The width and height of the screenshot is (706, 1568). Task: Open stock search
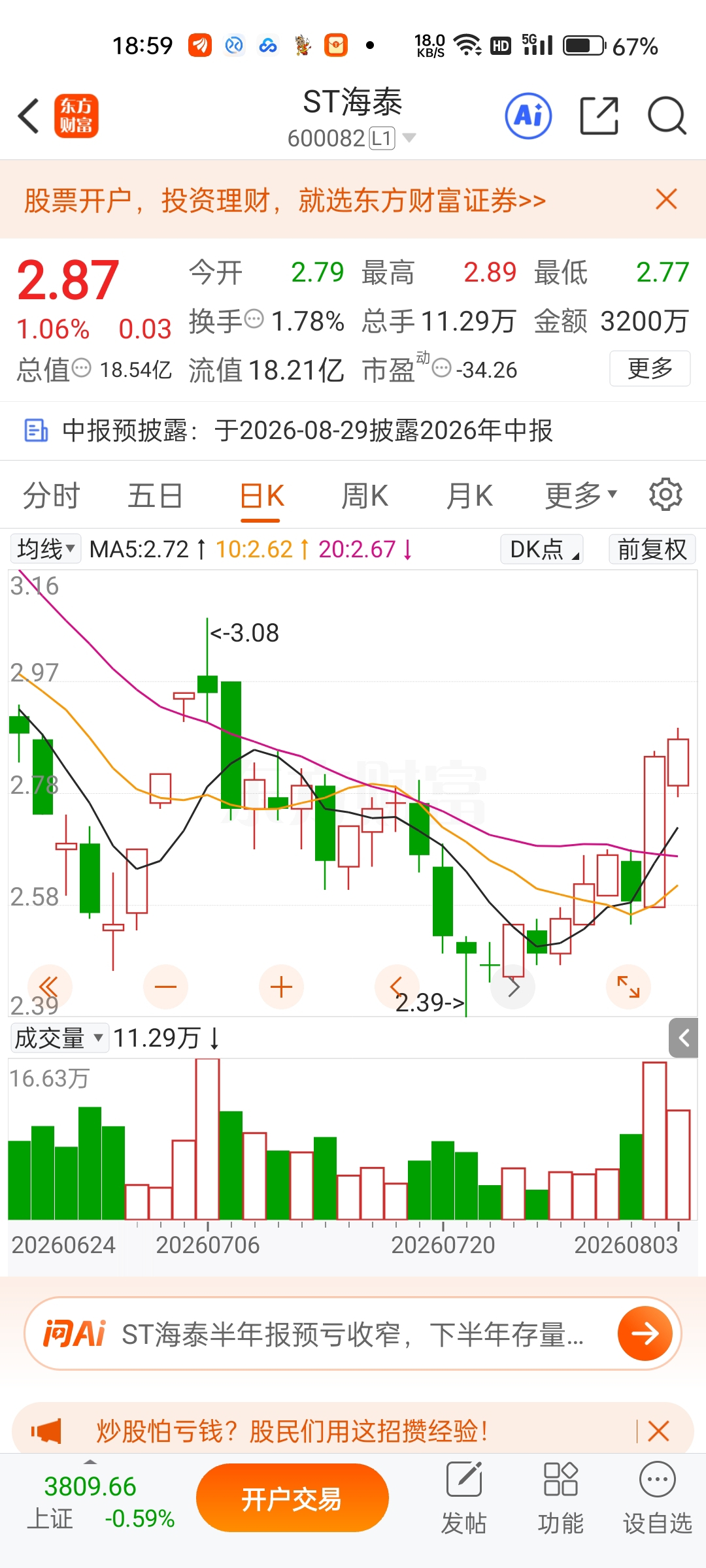(667, 116)
